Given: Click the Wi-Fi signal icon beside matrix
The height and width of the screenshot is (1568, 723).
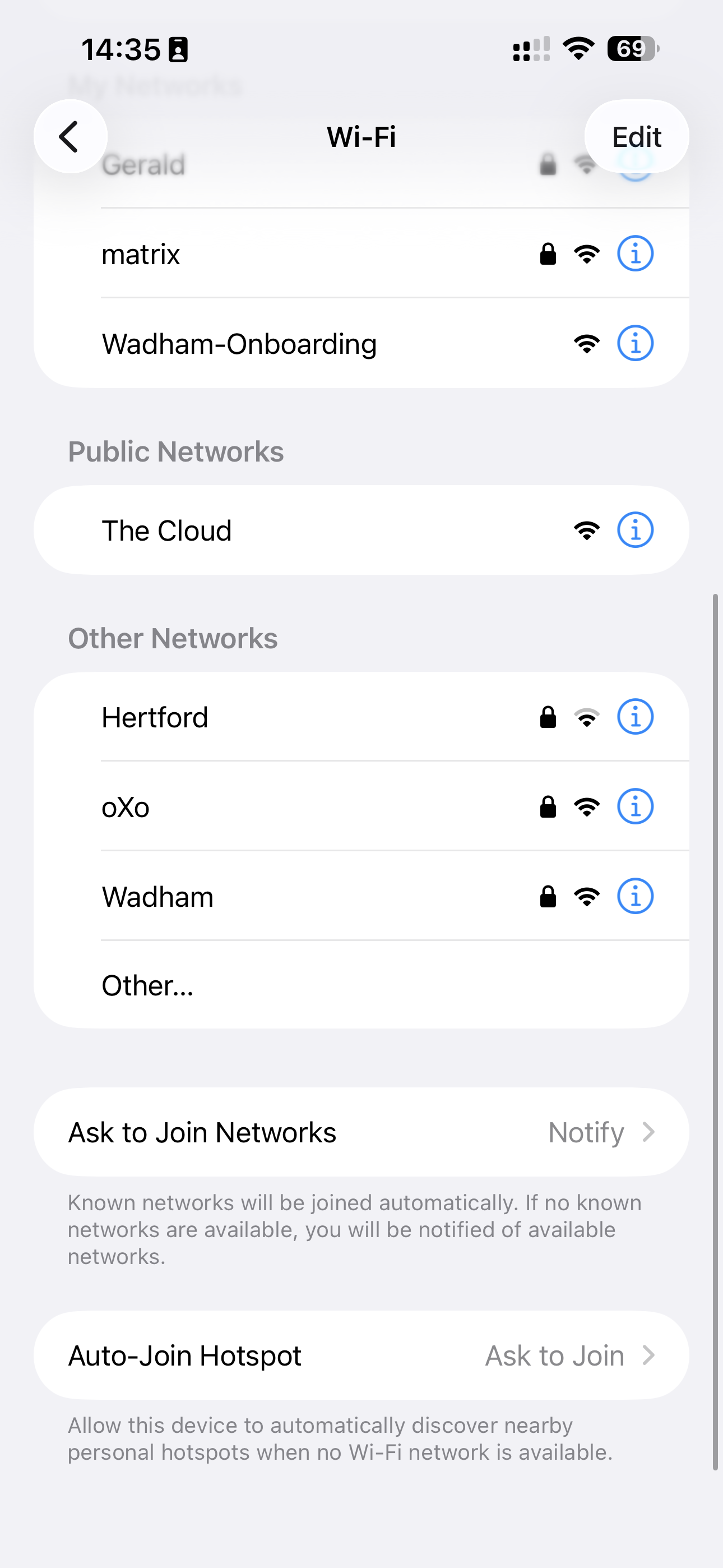Looking at the screenshot, I should [586, 254].
